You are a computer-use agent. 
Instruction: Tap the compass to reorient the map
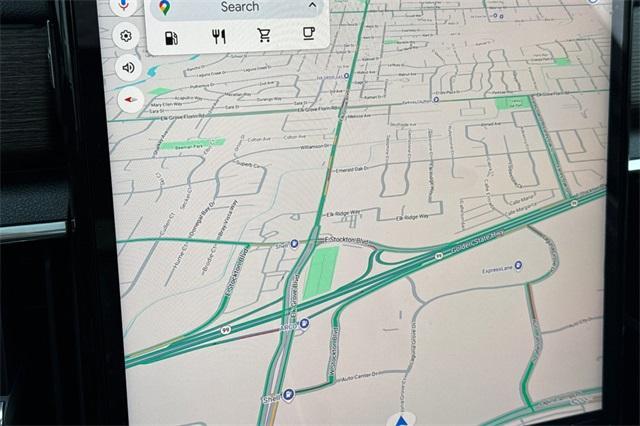tap(130, 99)
